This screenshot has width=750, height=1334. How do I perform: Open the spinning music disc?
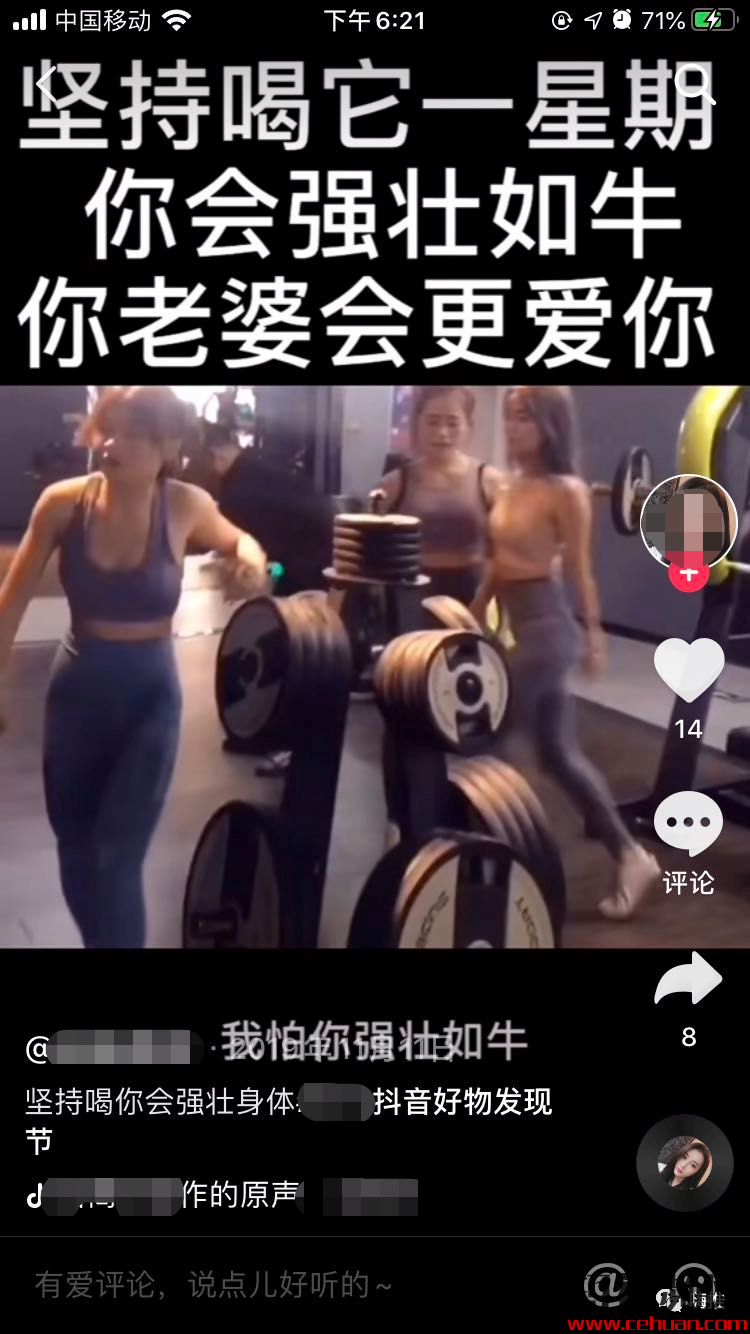tap(685, 1163)
